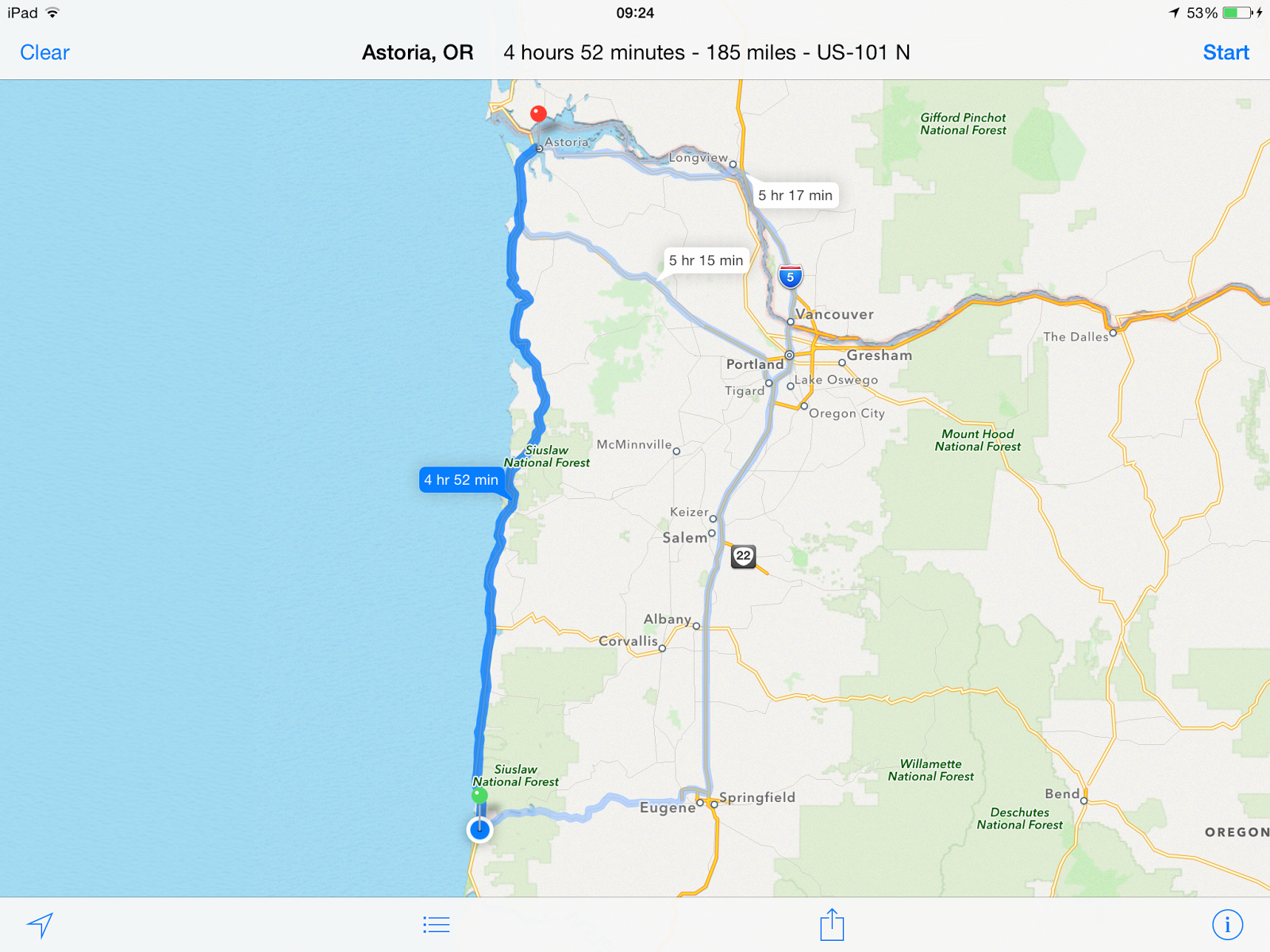Tap the red Astoria destination pin
The image size is (1270, 952).
[x=538, y=115]
